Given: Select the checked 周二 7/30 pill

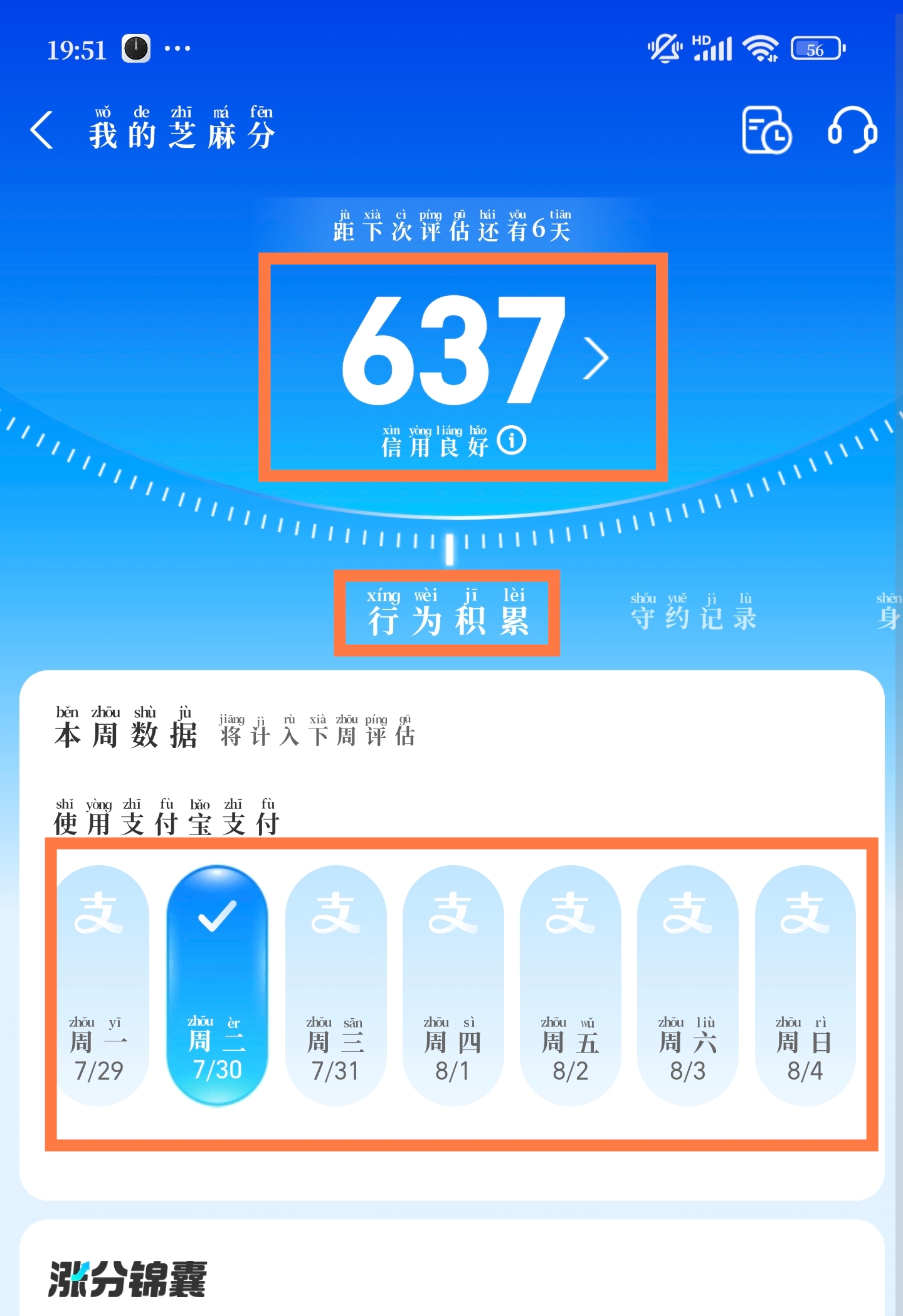Looking at the screenshot, I should [217, 984].
